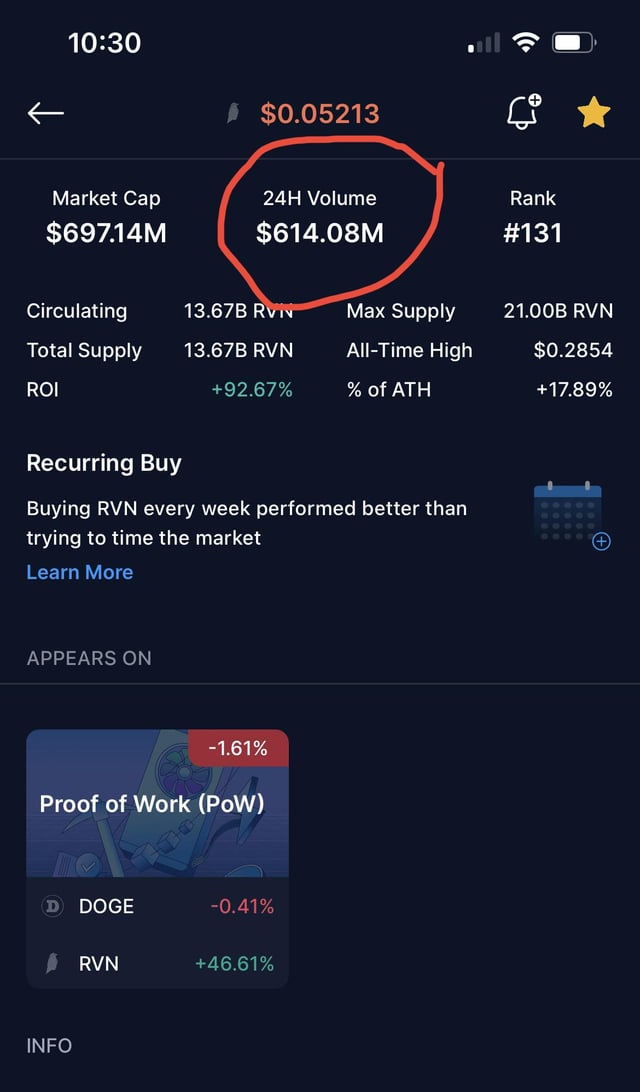Screen dimensions: 640x1092
Task: Set up a recurring buy via the calendar icon
Action: click(571, 514)
